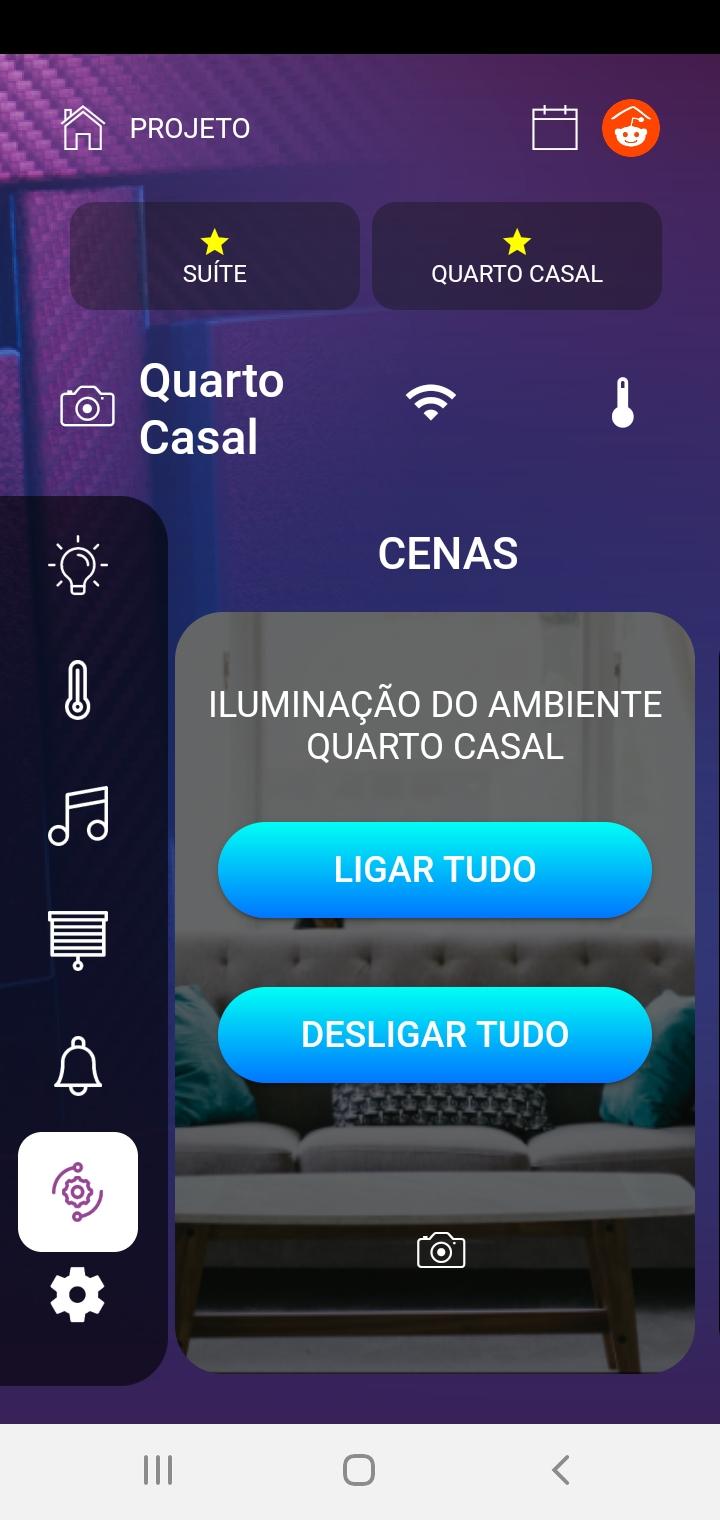Tap the LIGAR TUDO button
The image size is (720, 1520).
click(434, 869)
